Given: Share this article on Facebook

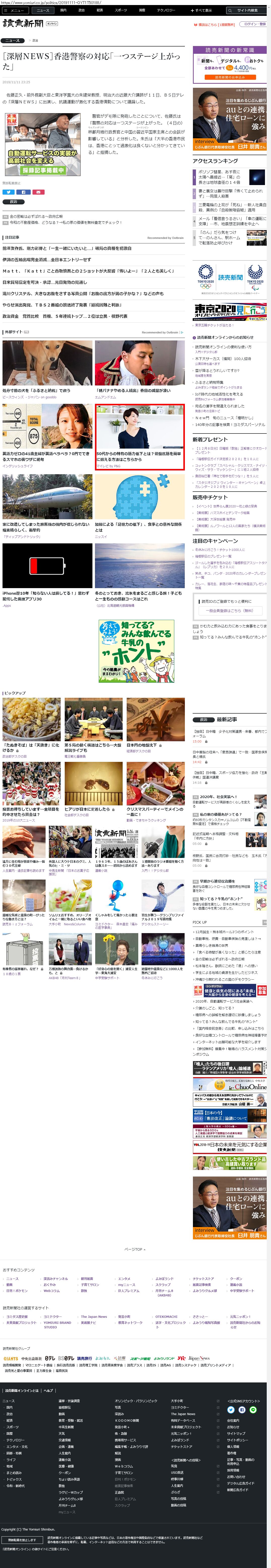Looking at the screenshot, I should [23, 192].
